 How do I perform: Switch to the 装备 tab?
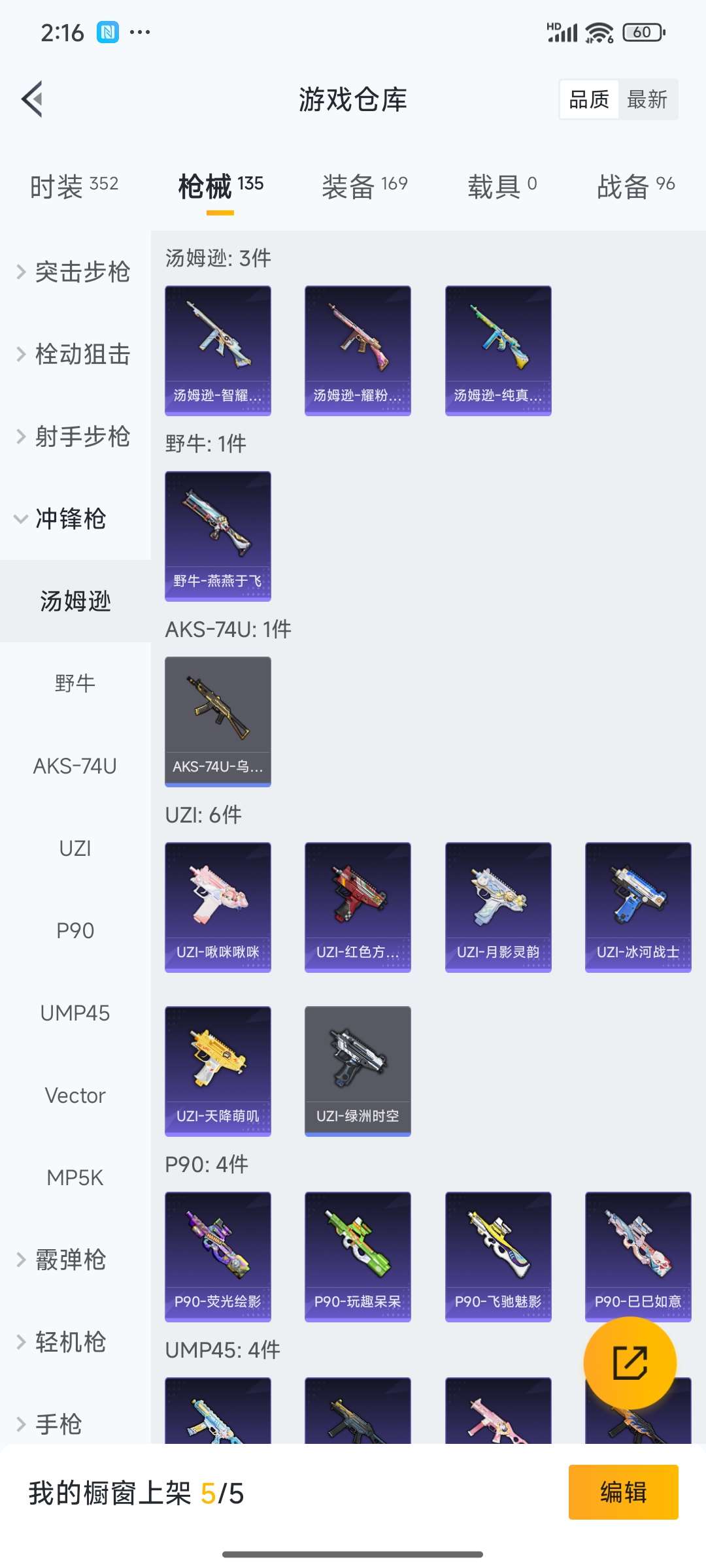tap(364, 186)
